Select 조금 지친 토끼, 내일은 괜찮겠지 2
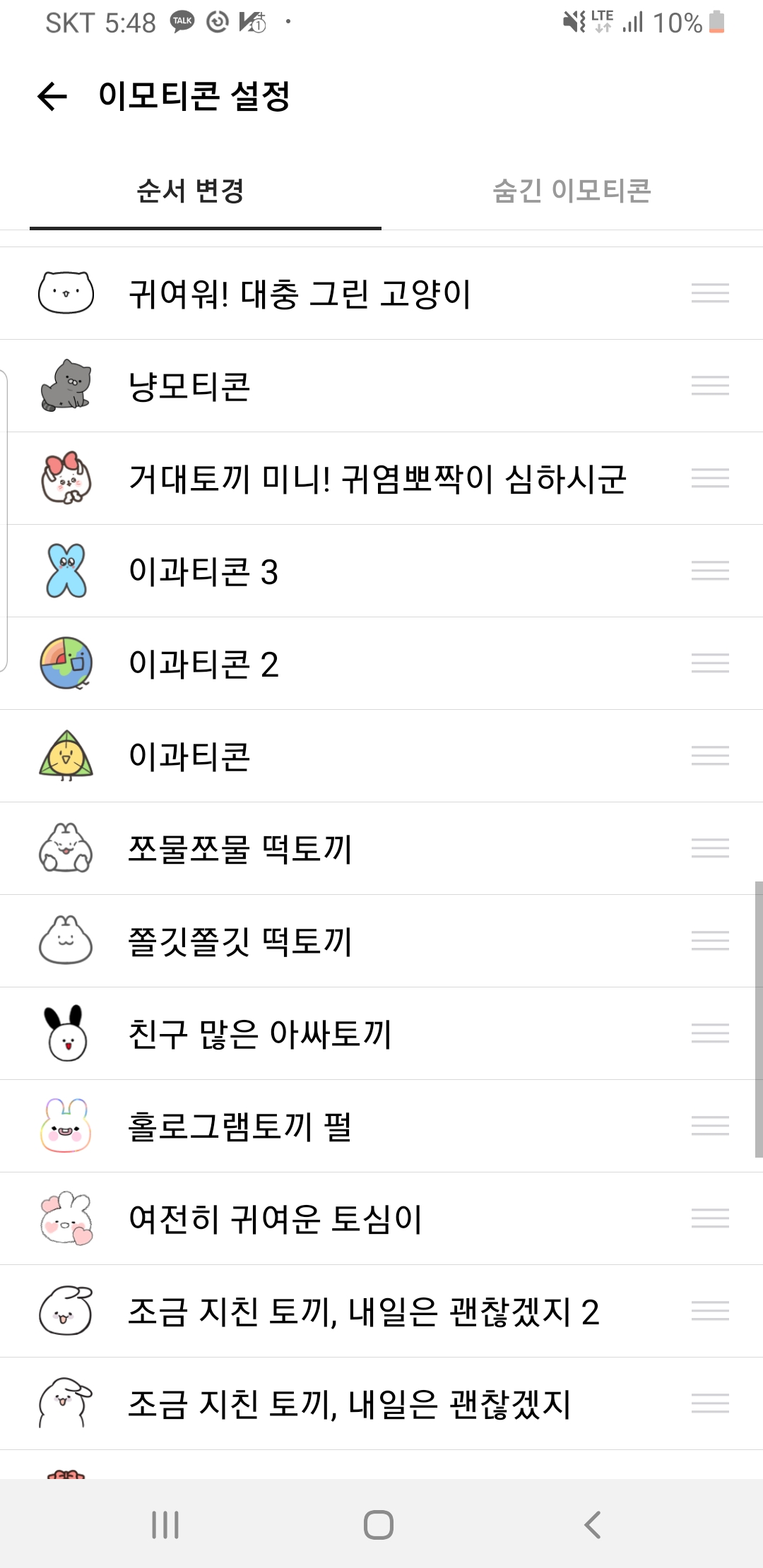 point(363,1311)
